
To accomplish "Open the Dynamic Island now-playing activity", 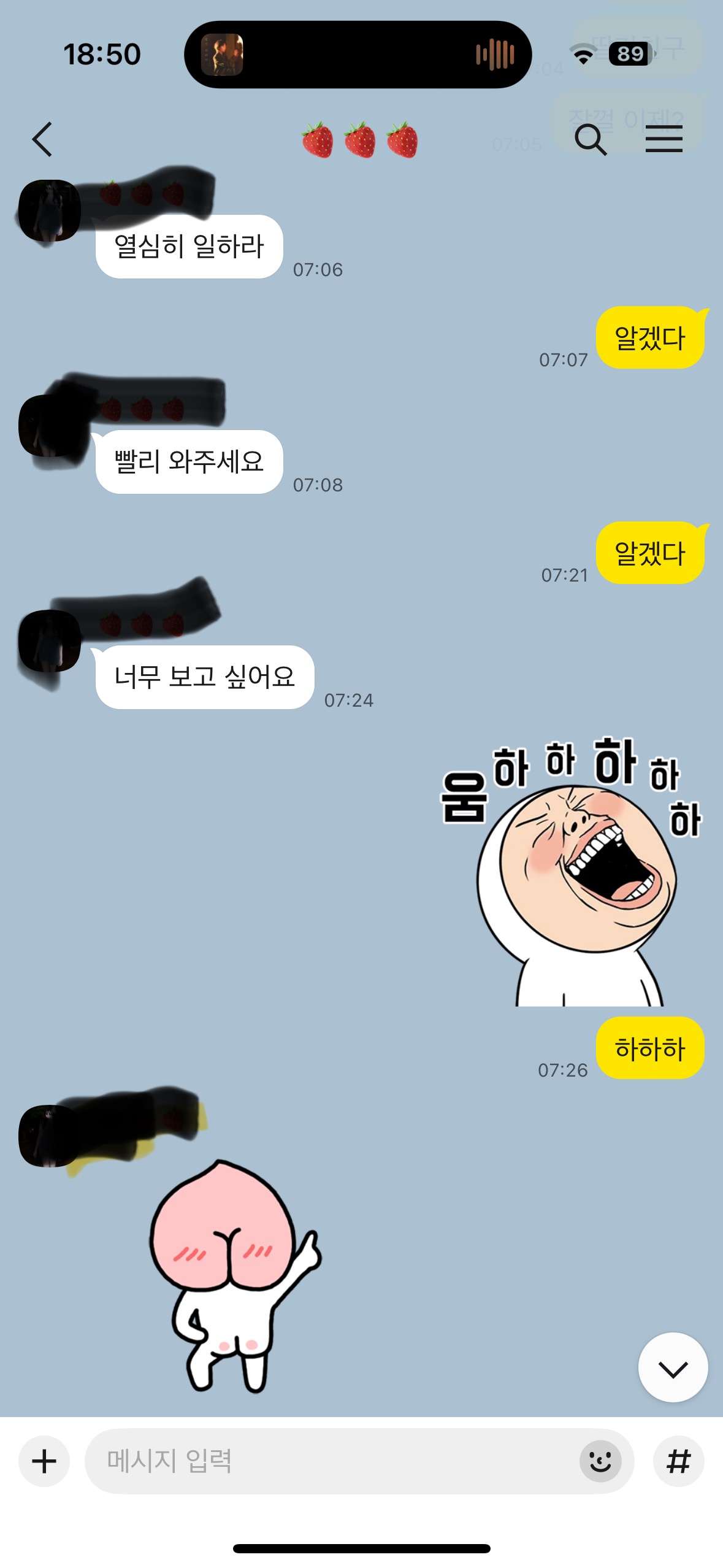I will (358, 55).
